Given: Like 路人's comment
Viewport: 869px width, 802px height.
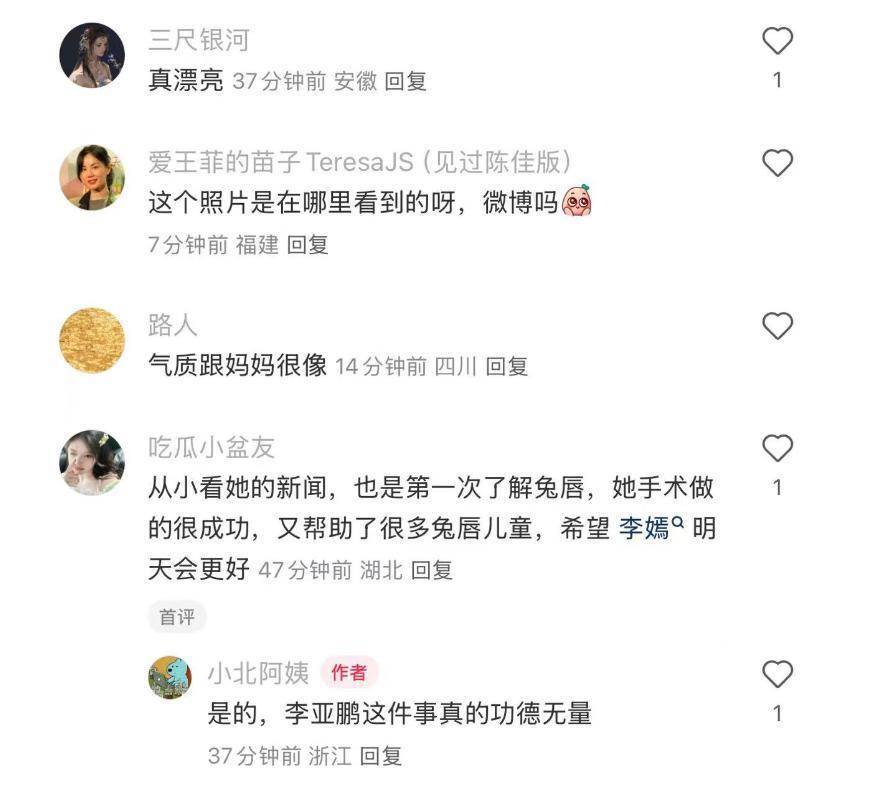Looking at the screenshot, I should [777, 326].
